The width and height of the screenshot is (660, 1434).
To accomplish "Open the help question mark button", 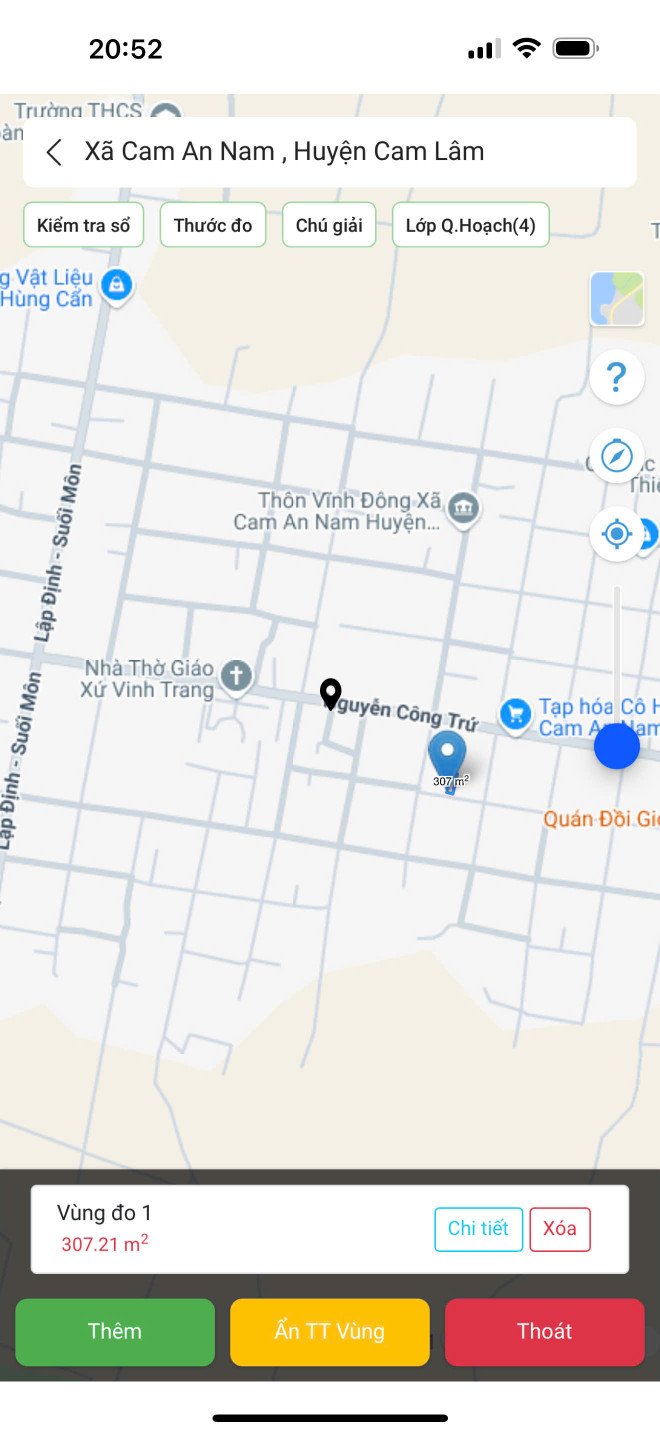I will point(616,378).
